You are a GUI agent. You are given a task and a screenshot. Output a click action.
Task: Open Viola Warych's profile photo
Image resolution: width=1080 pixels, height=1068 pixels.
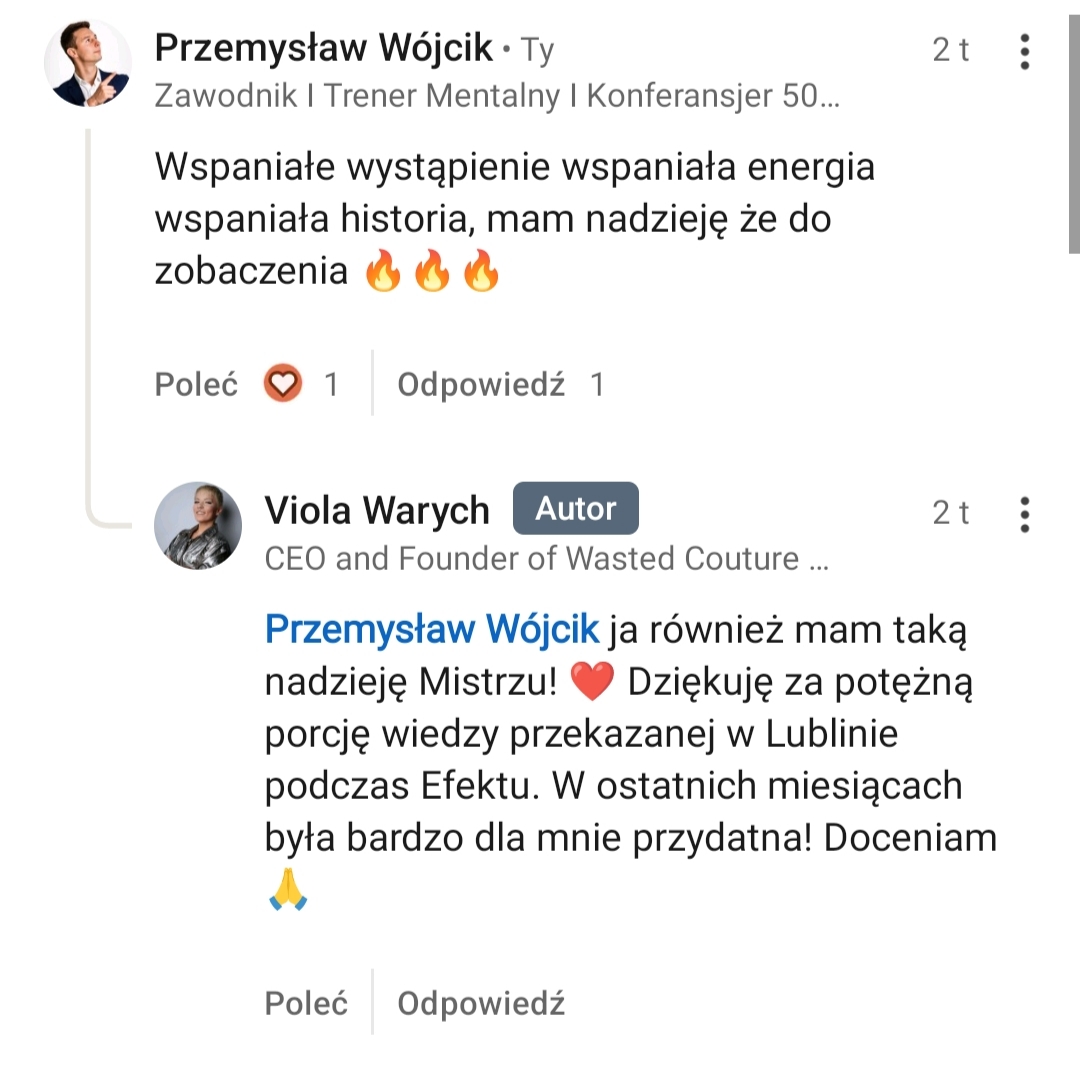tap(198, 526)
